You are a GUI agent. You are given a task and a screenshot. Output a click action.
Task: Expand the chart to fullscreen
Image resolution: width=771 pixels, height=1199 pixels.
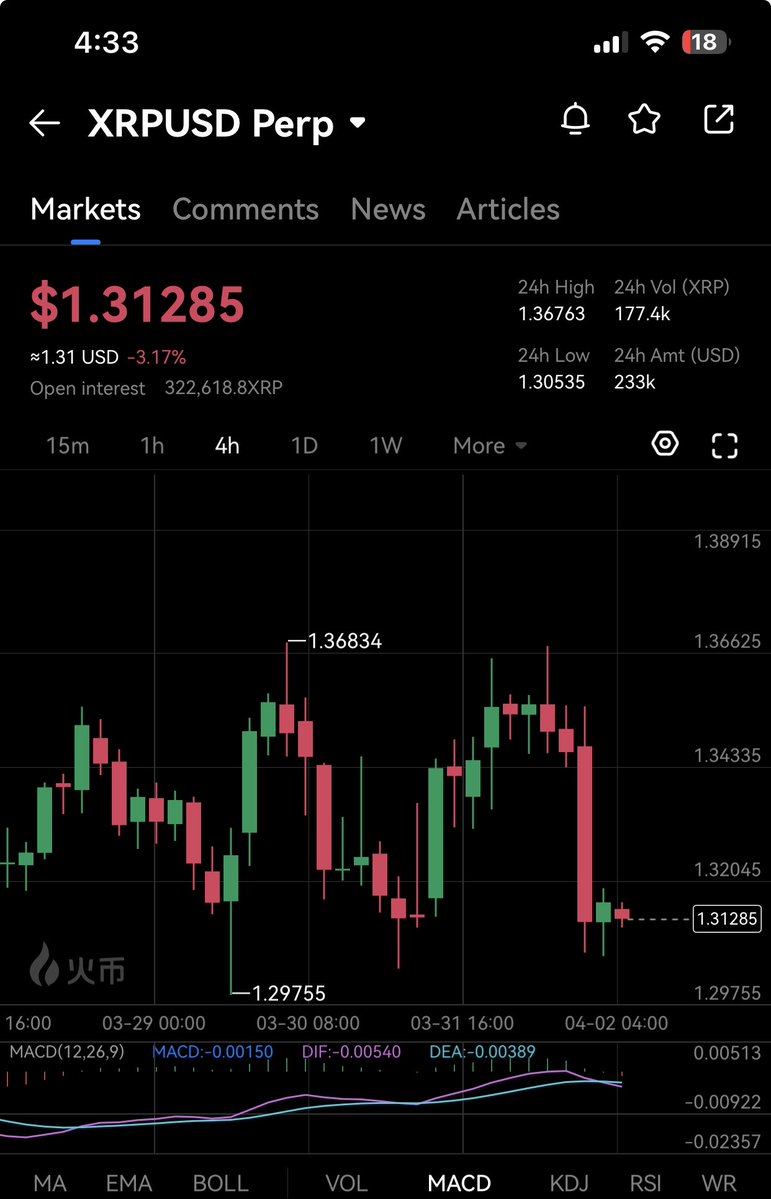[x=724, y=445]
